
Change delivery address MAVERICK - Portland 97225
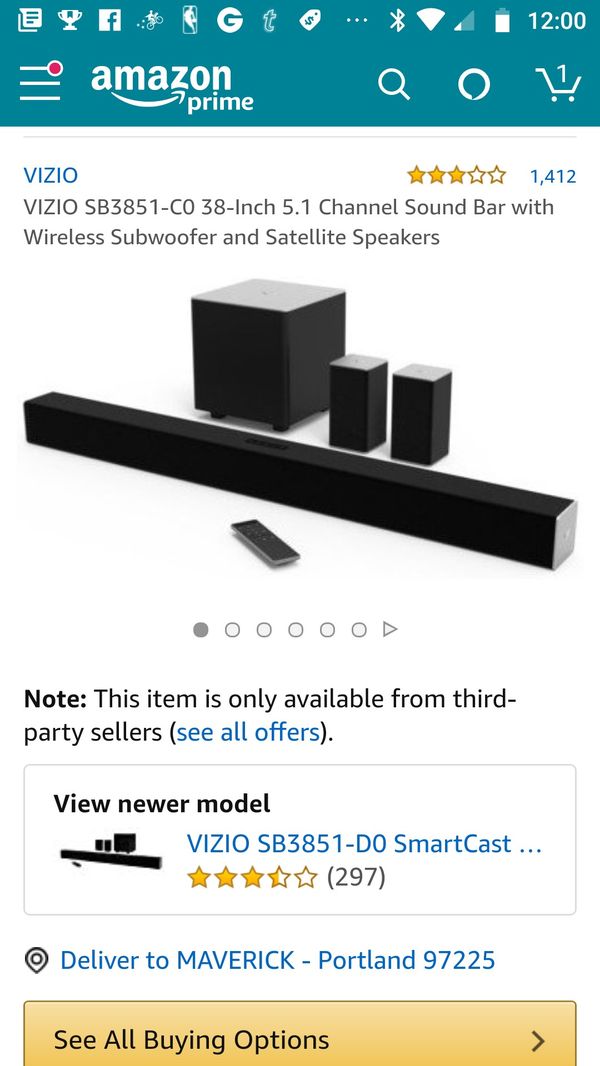(x=277, y=960)
